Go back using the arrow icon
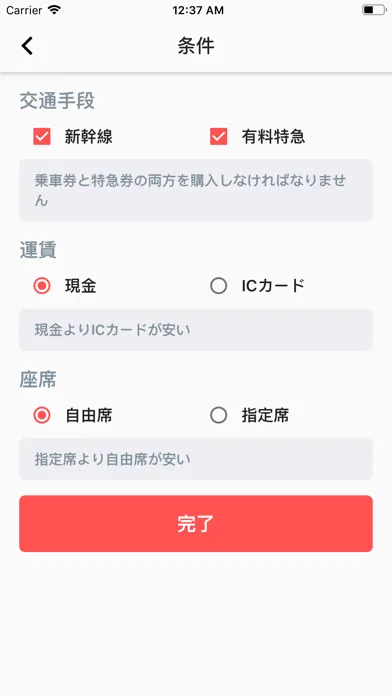This screenshot has height=696, width=392. coord(27,46)
